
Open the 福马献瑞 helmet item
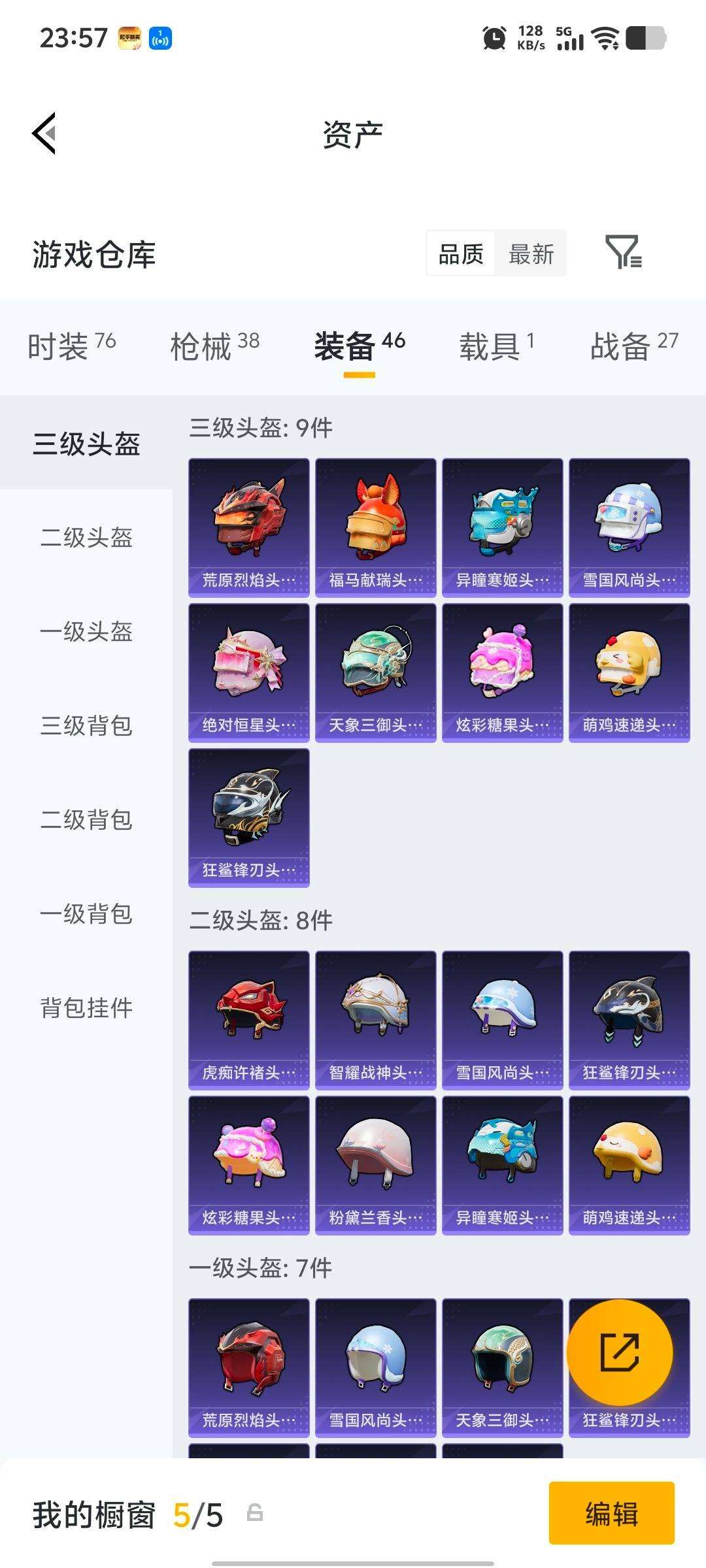coord(375,527)
